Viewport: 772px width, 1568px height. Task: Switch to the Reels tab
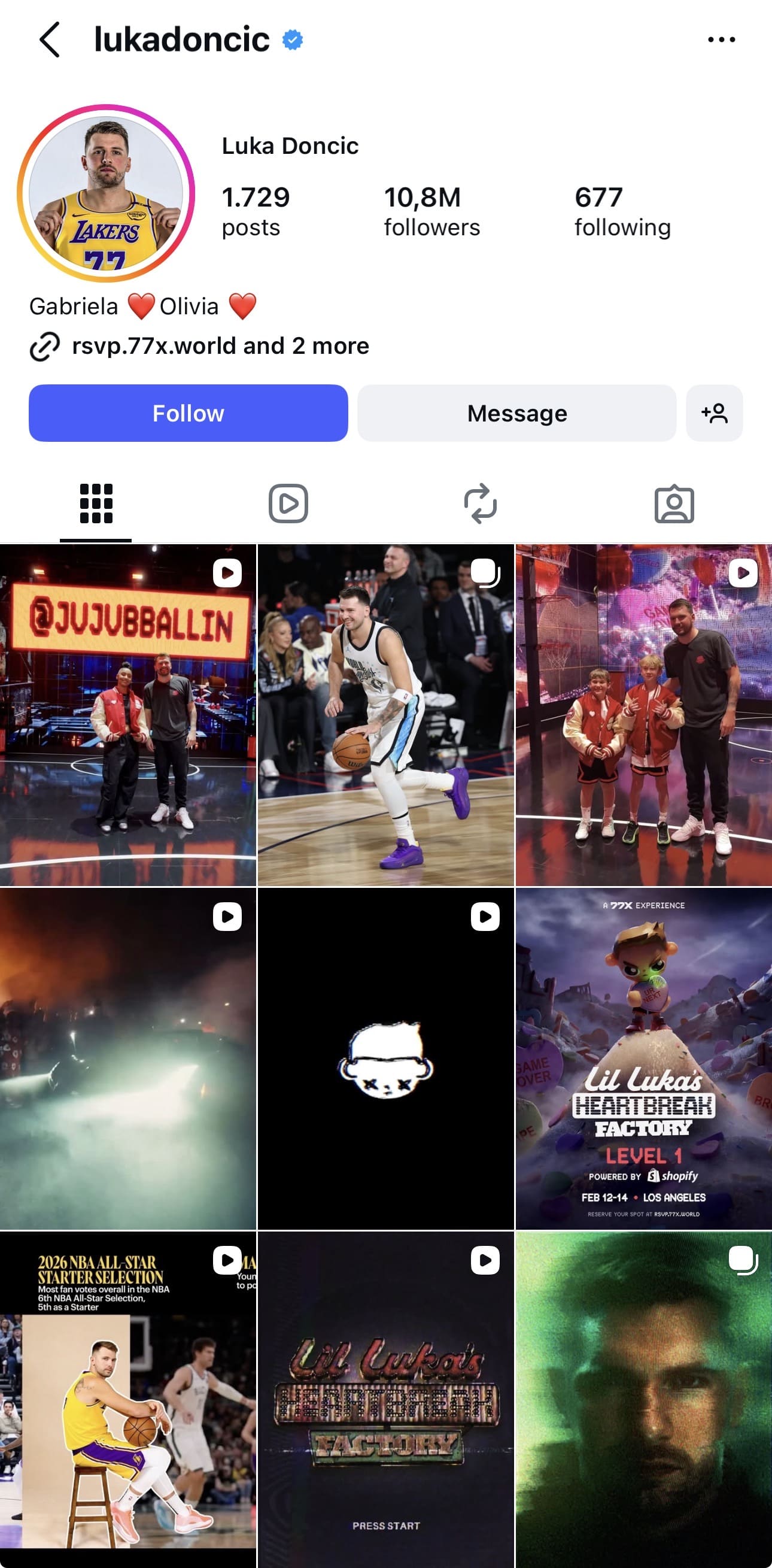point(288,504)
